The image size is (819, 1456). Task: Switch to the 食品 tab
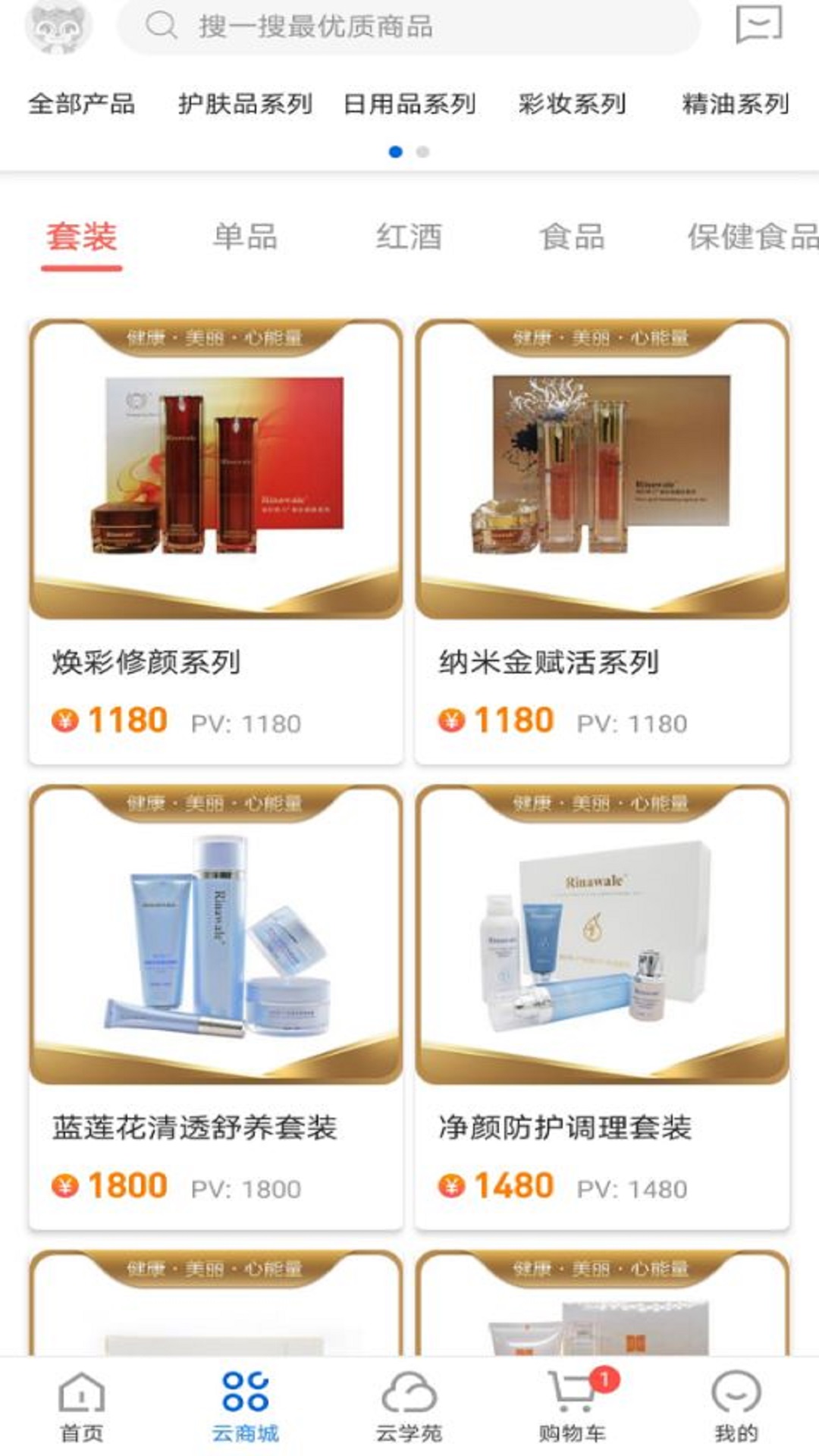(x=573, y=237)
